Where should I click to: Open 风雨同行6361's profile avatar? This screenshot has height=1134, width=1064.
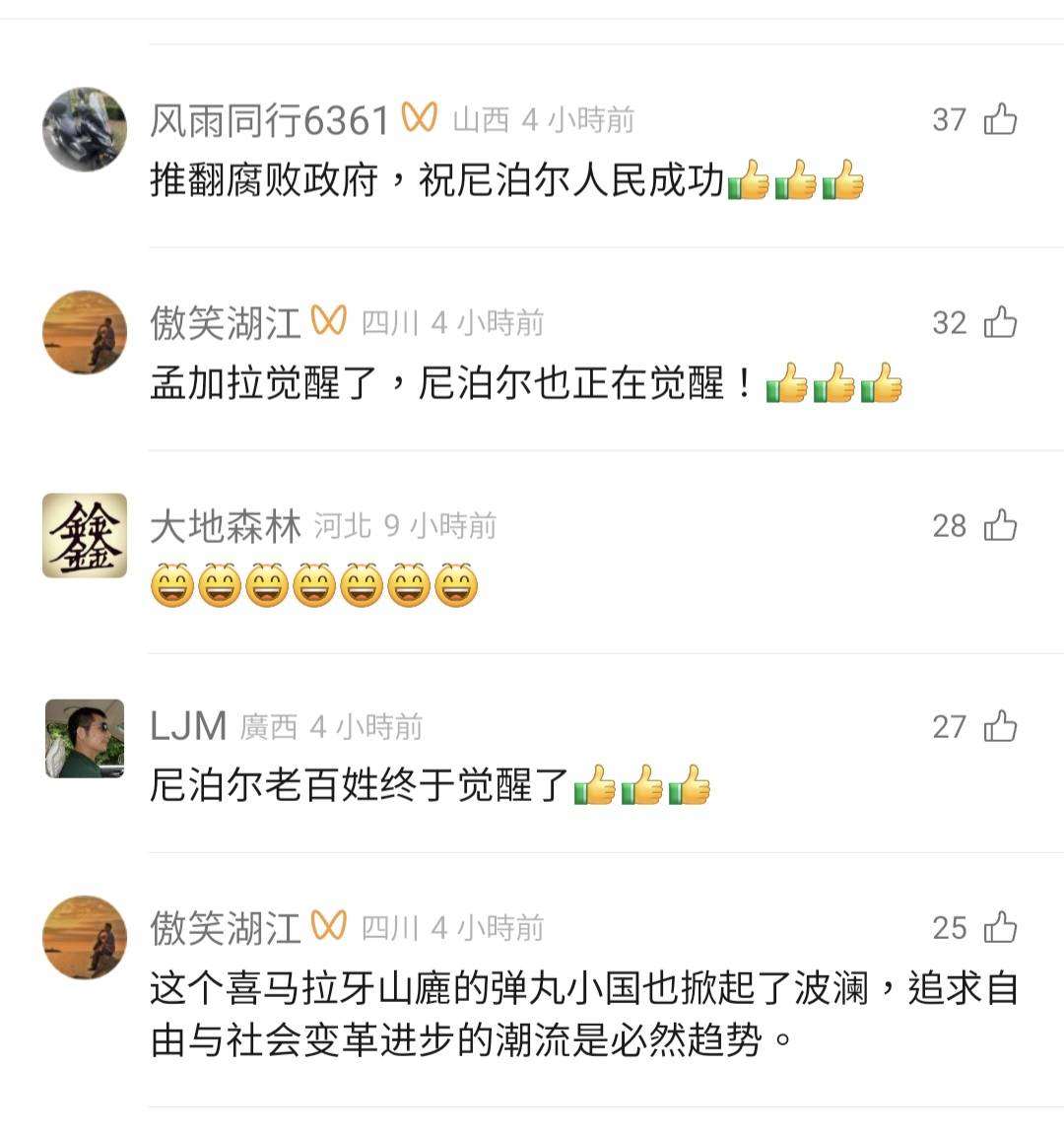click(85, 128)
